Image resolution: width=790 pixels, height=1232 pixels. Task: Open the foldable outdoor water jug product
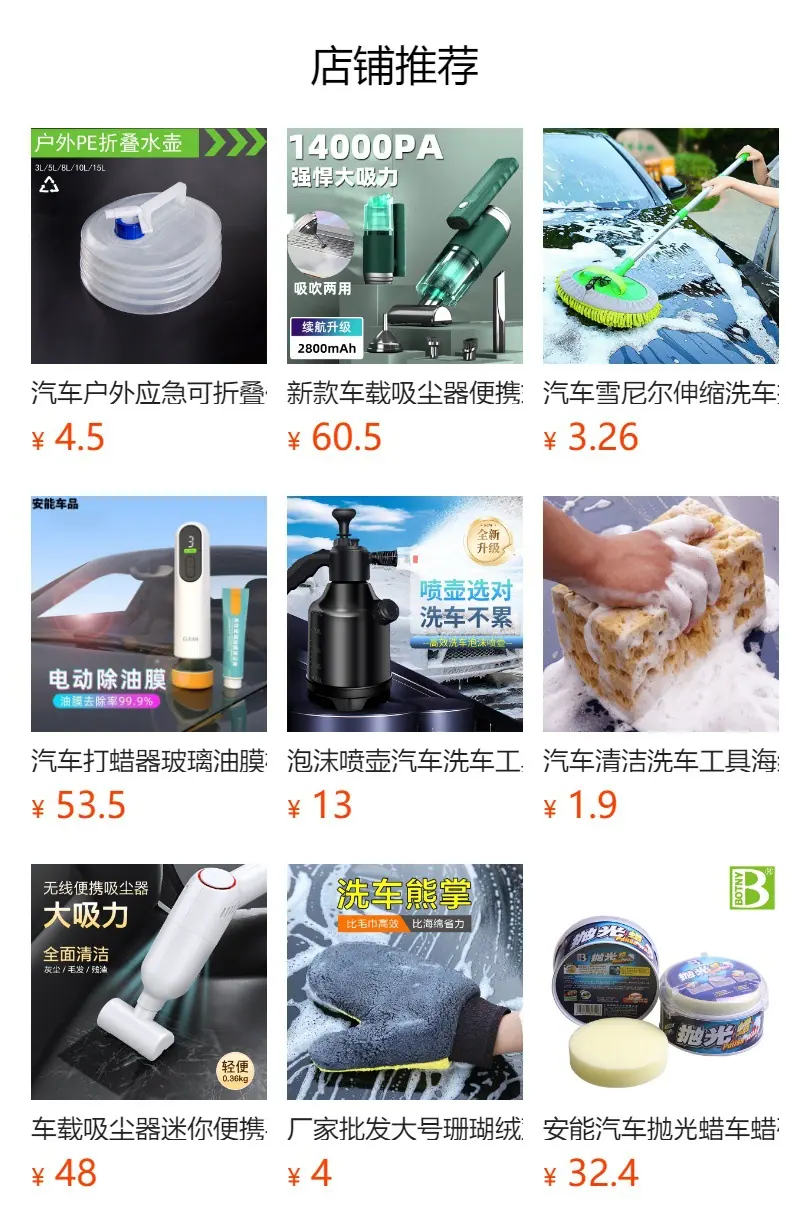pos(149,246)
